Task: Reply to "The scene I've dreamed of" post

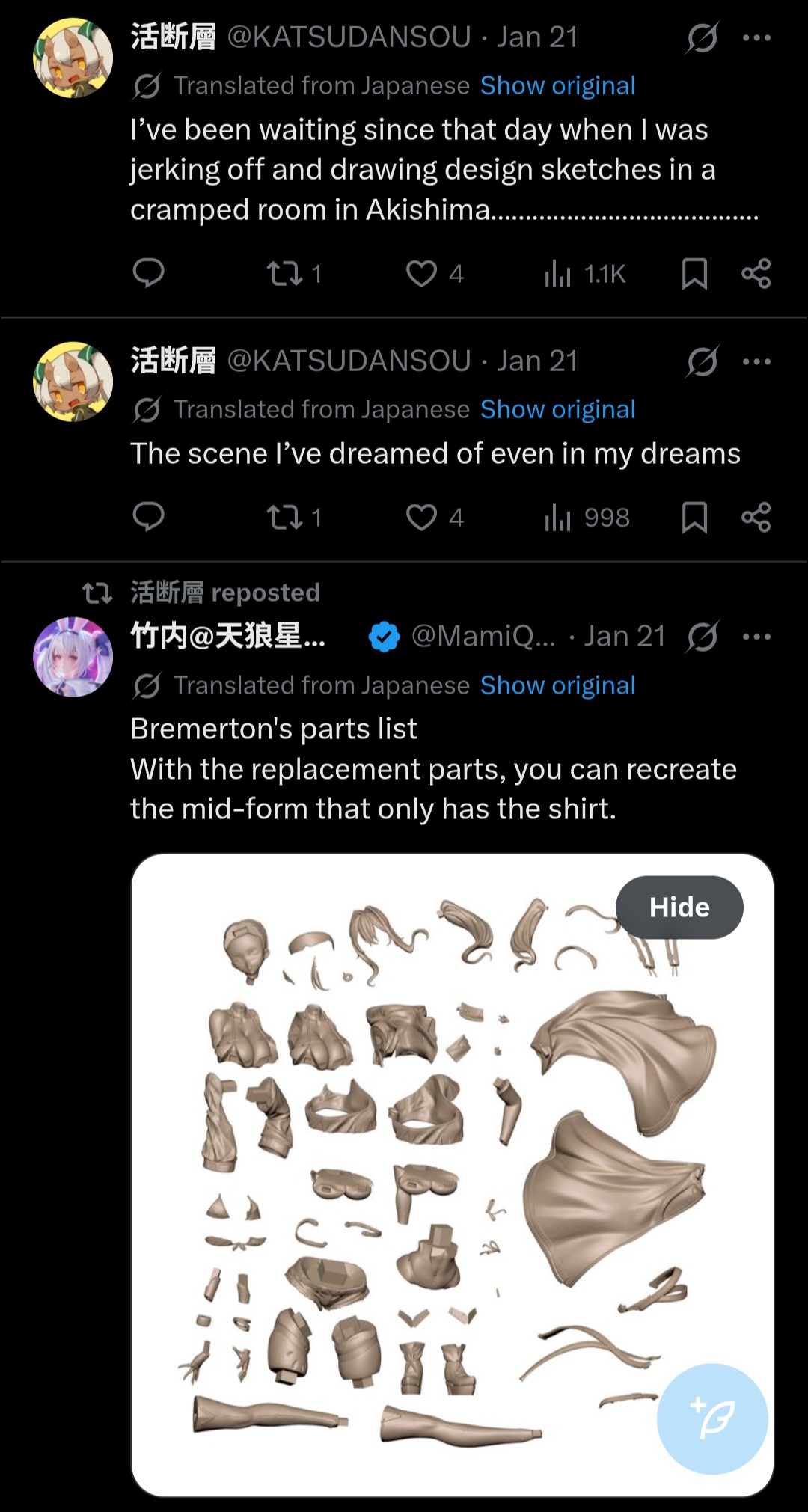Action: [x=148, y=517]
